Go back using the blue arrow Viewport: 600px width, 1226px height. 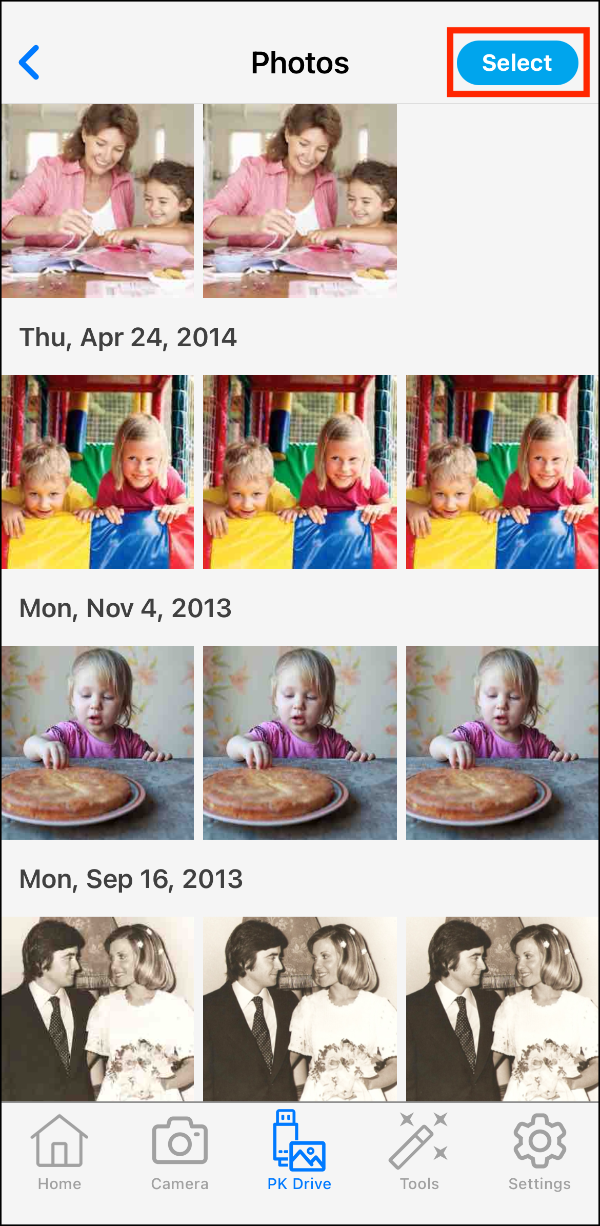[x=30, y=63]
